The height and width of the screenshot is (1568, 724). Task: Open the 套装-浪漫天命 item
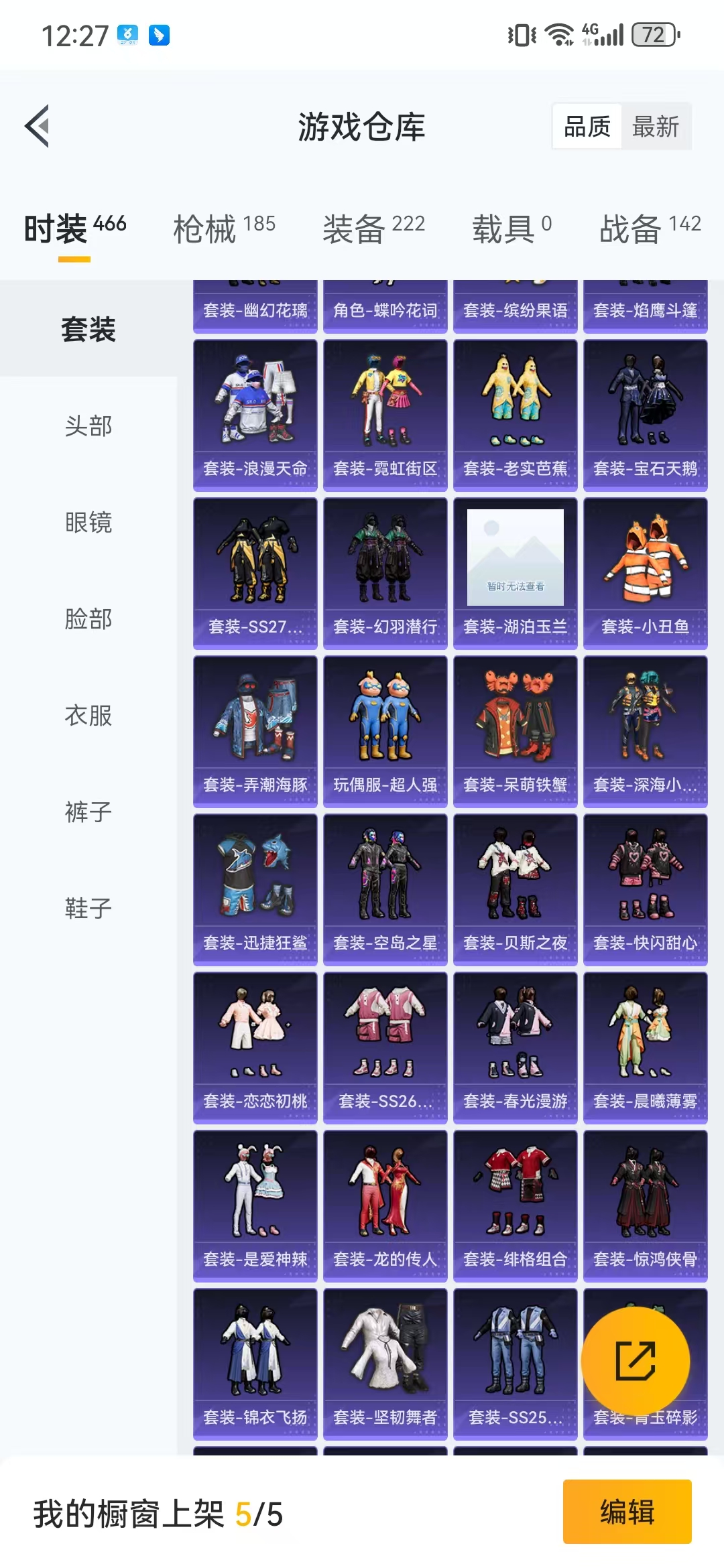[255, 415]
